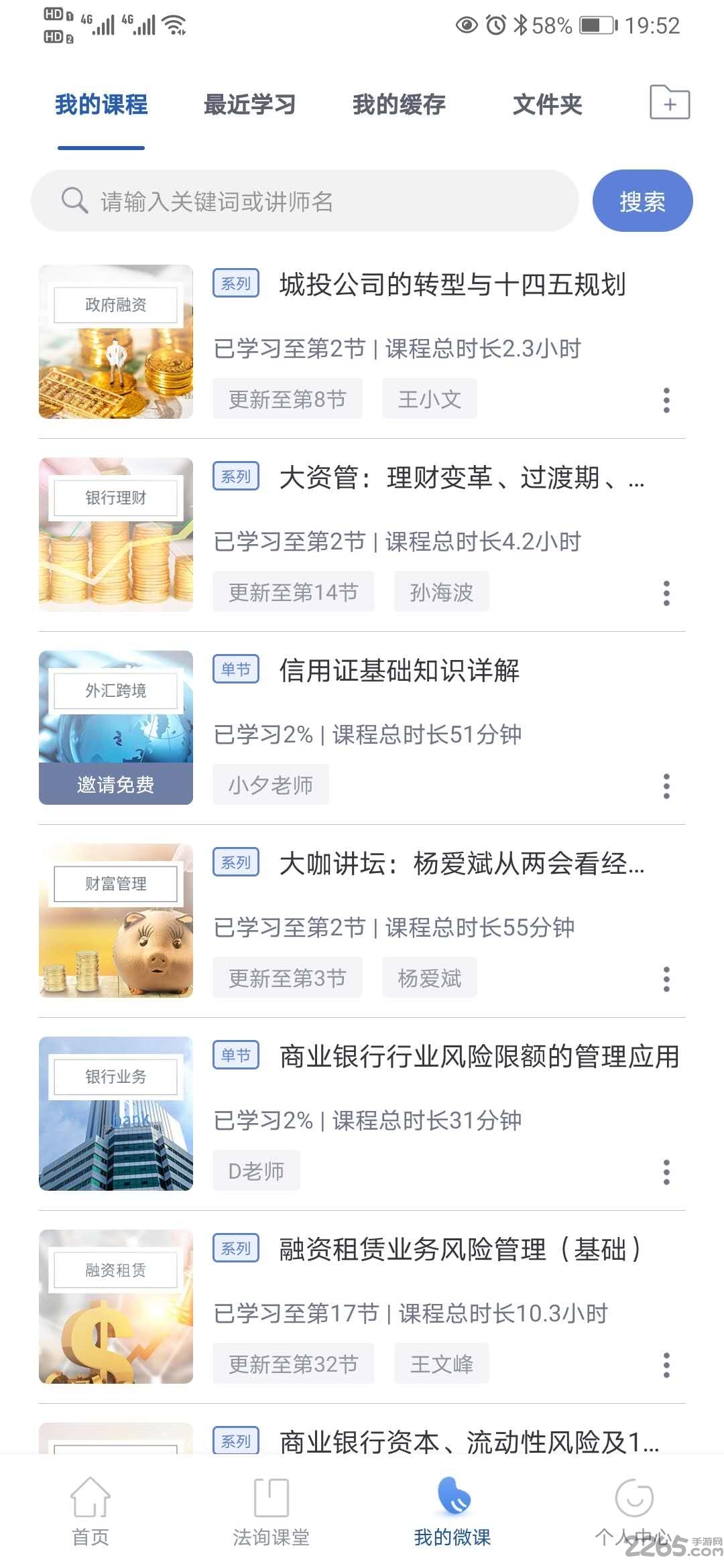Tap the 邀请免费 label on 外汇跨境 thumbnail

pyautogui.click(x=115, y=784)
